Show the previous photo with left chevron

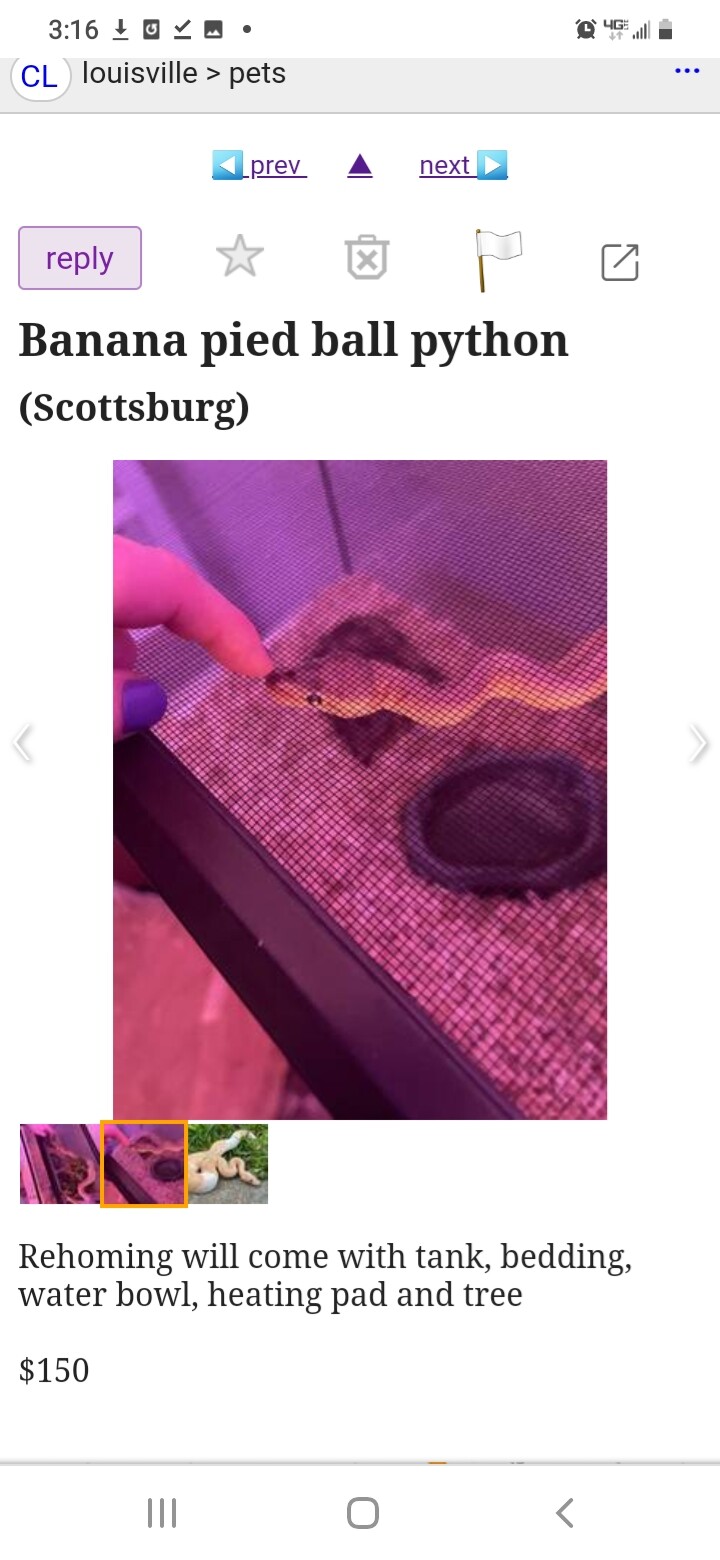click(x=22, y=744)
